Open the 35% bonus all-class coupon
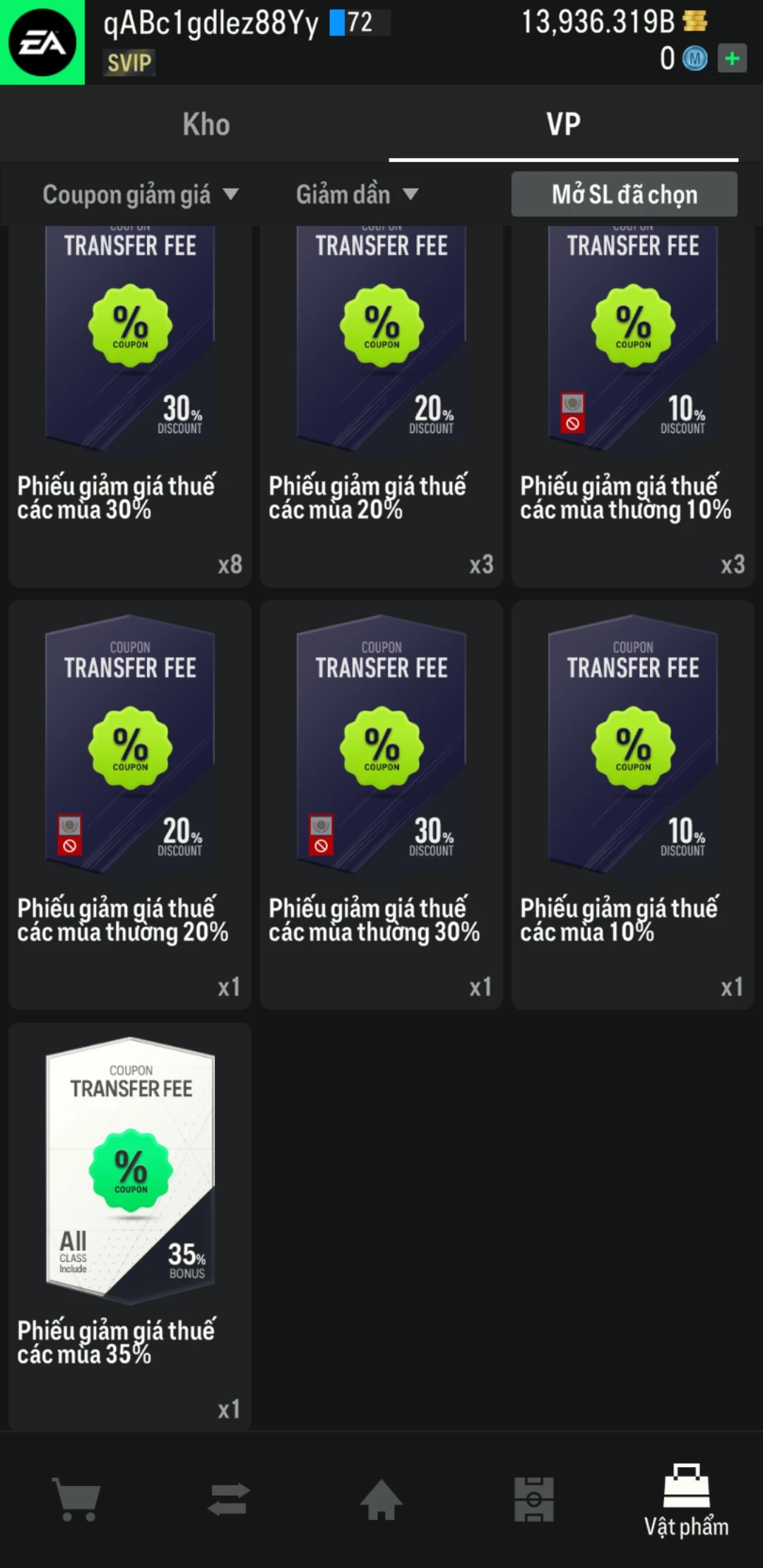The width and height of the screenshot is (763, 1568). point(130,1226)
